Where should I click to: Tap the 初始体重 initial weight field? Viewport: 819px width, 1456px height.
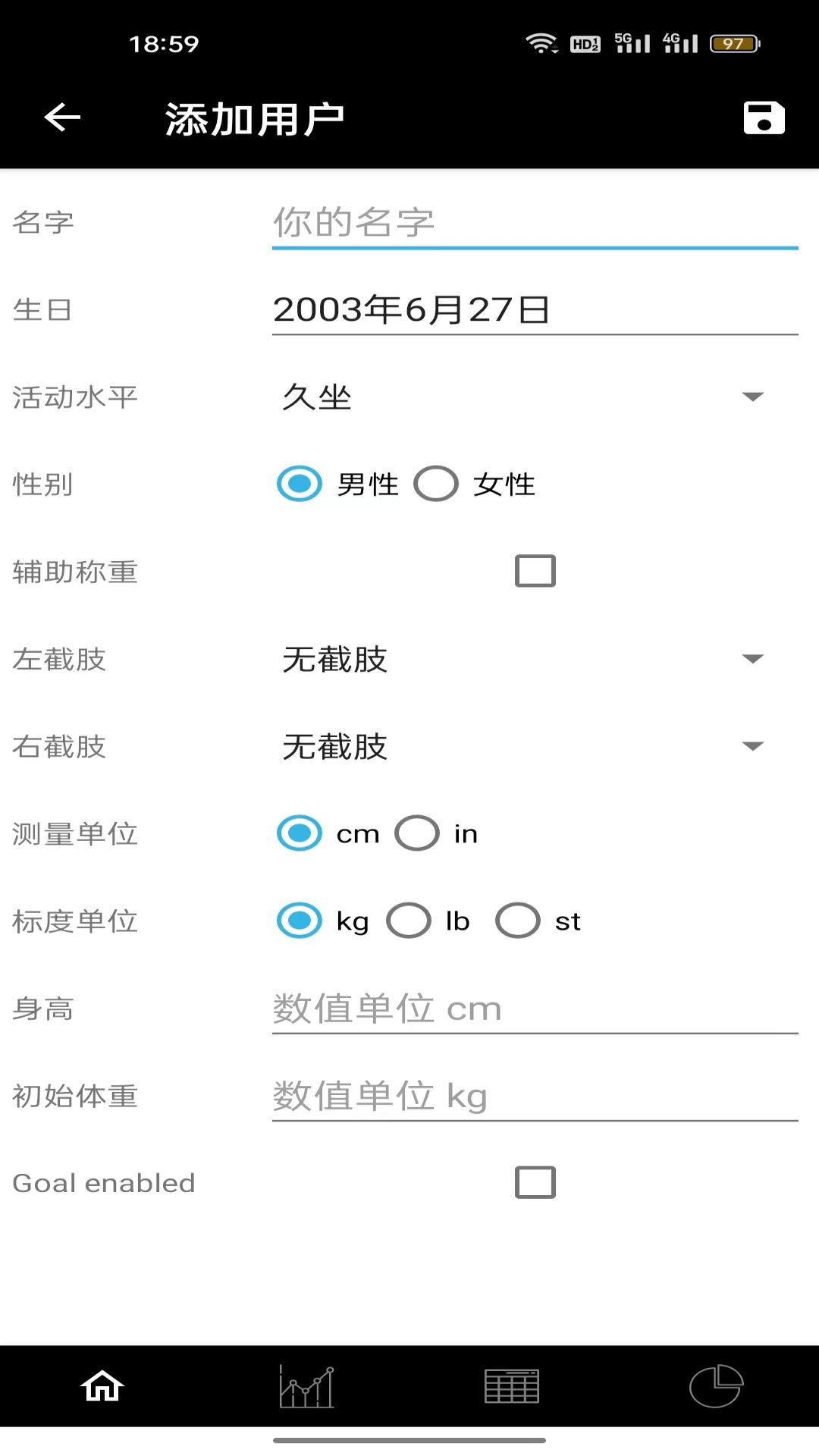pyautogui.click(x=535, y=1097)
